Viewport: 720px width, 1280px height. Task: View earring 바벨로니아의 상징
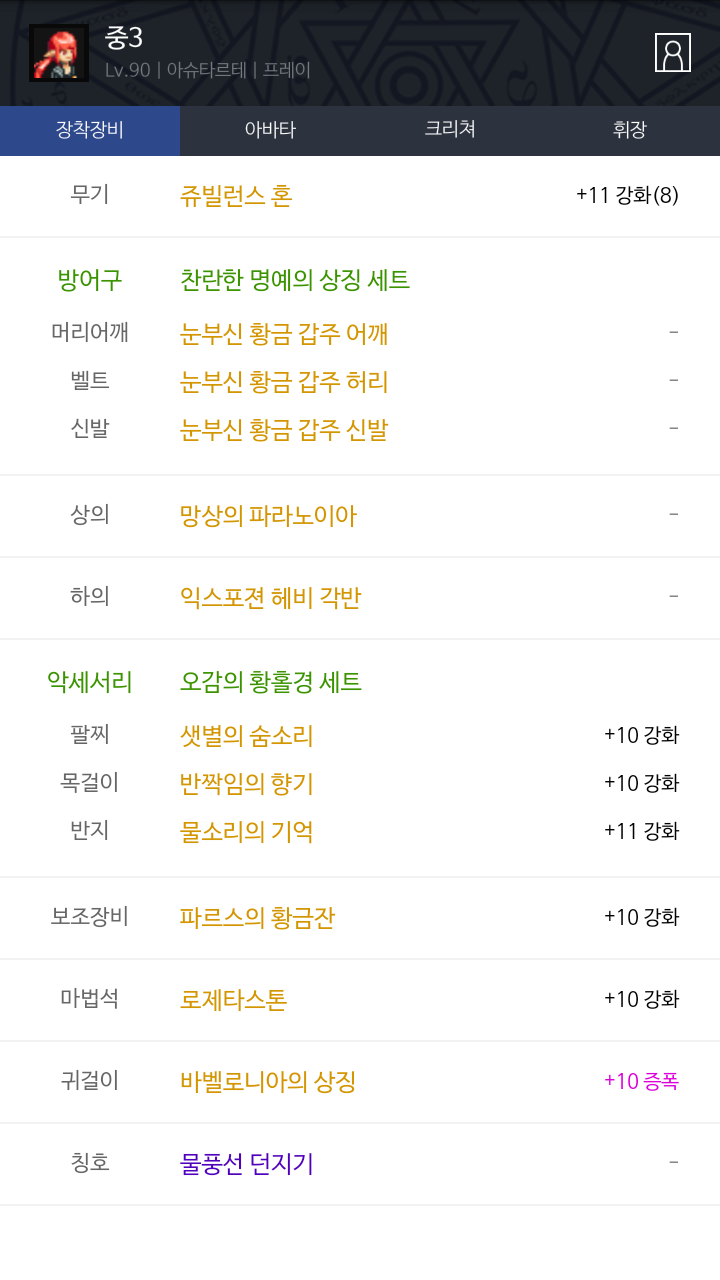point(268,1081)
